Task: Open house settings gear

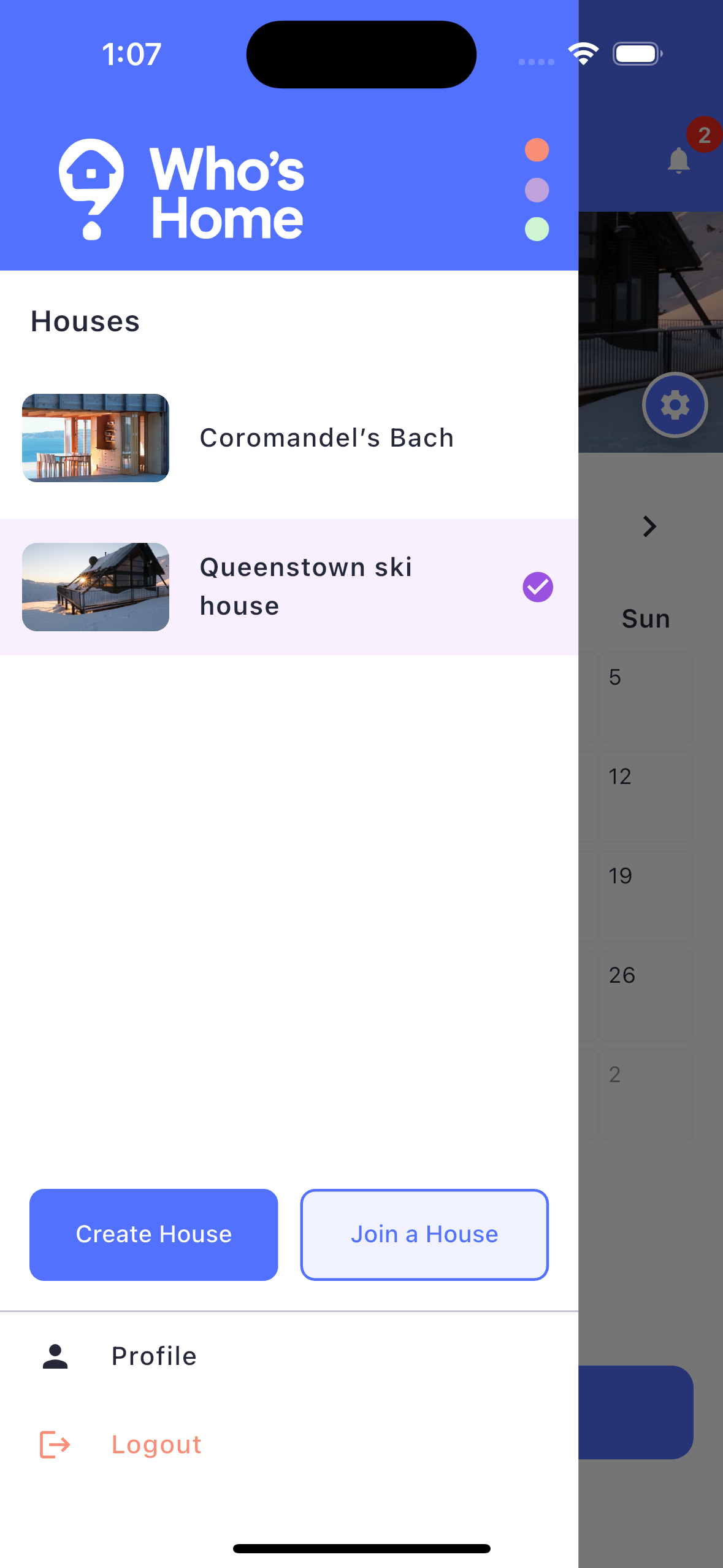Action: tap(675, 405)
